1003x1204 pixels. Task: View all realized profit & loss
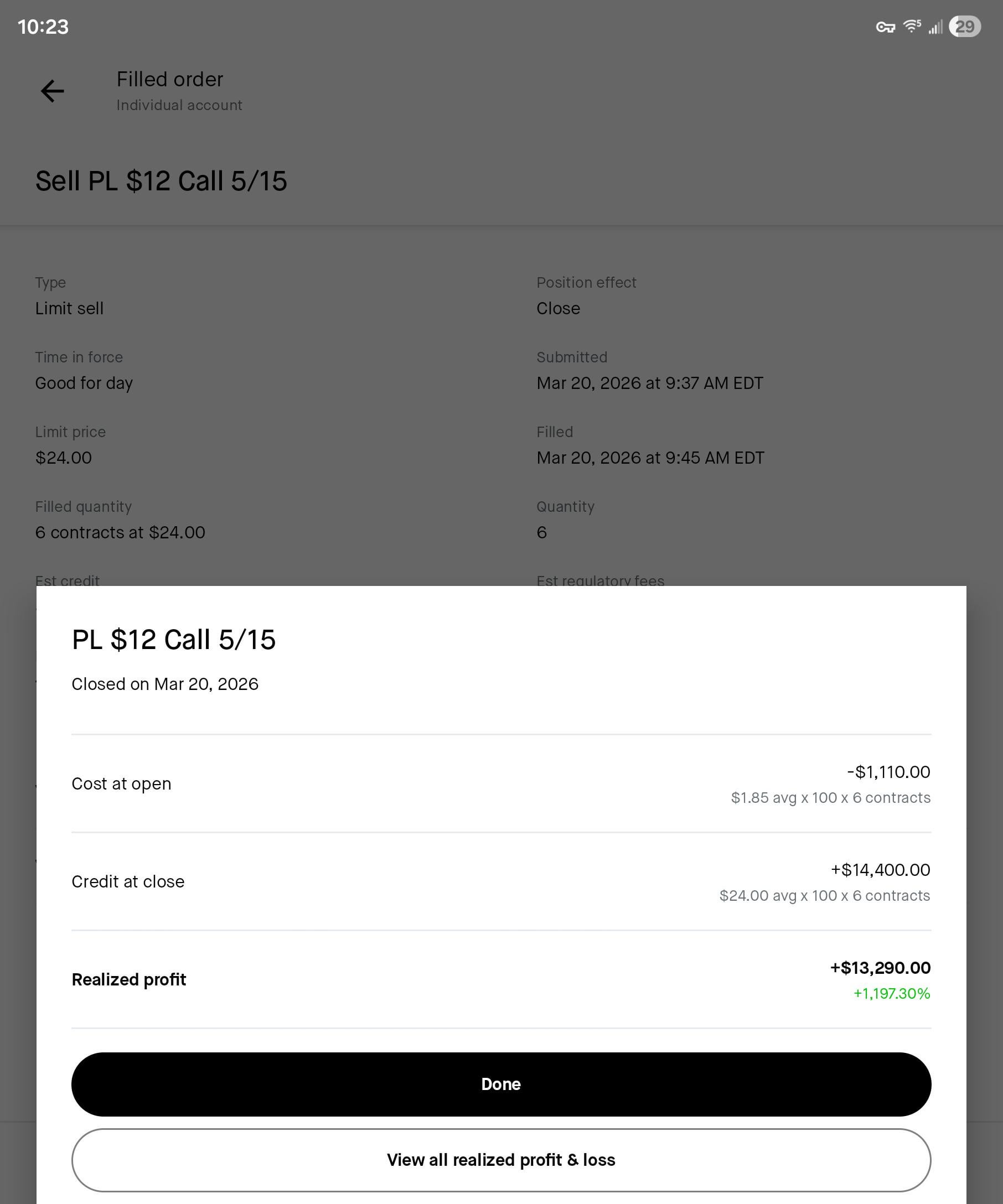pyautogui.click(x=500, y=1159)
